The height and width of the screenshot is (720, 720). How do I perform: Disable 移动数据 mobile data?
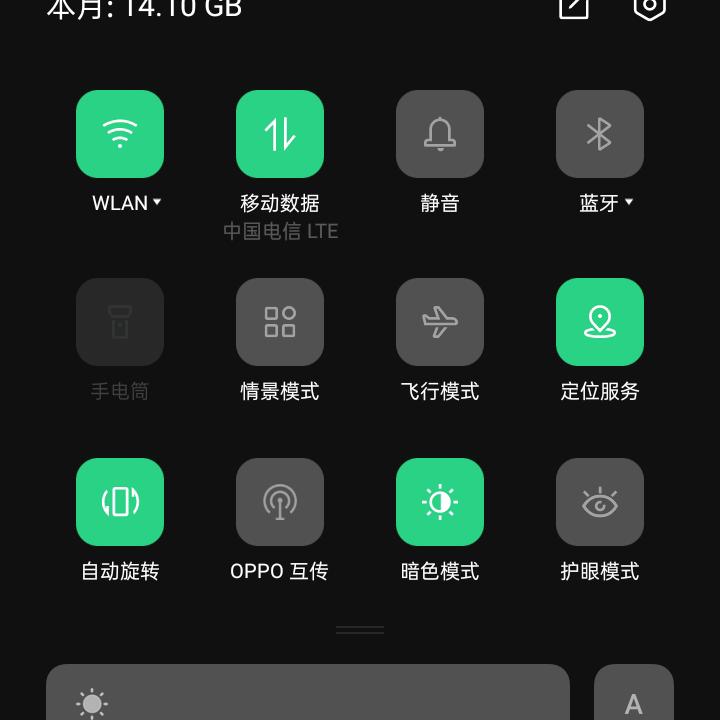pos(280,134)
